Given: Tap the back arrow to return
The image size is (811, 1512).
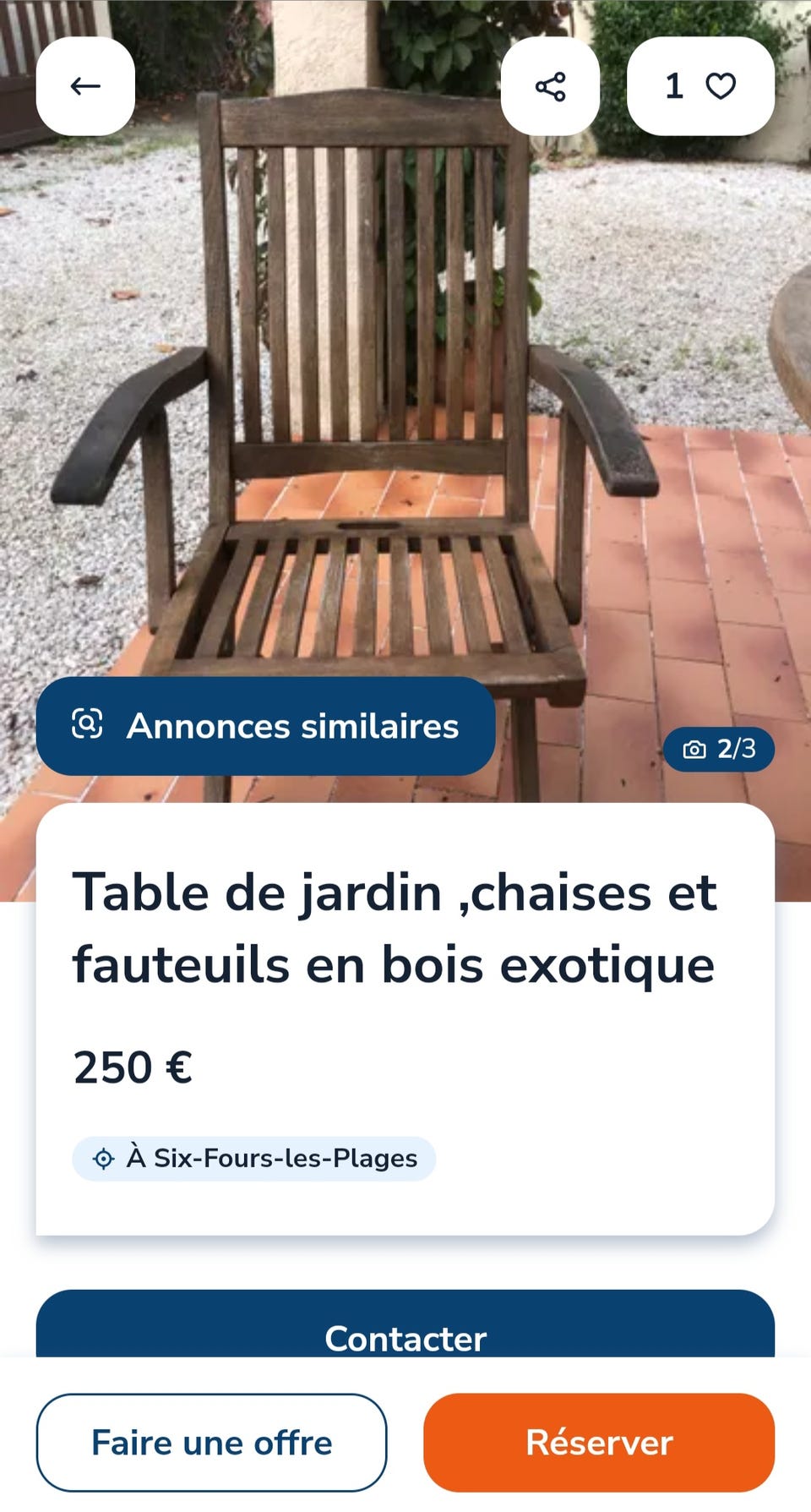Looking at the screenshot, I should (x=84, y=85).
